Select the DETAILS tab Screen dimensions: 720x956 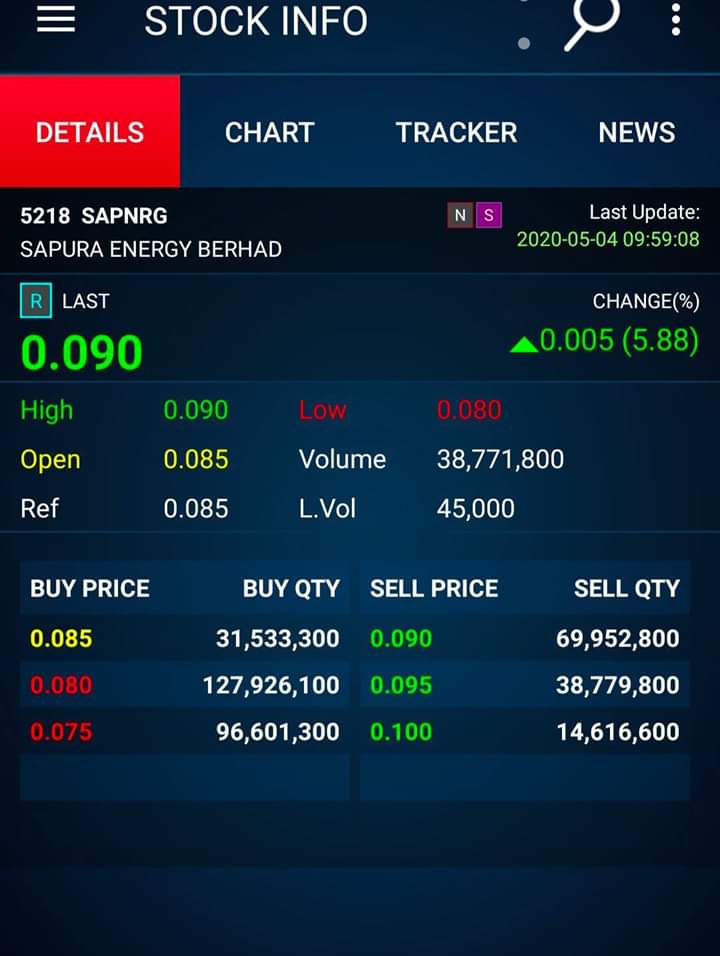pos(90,132)
